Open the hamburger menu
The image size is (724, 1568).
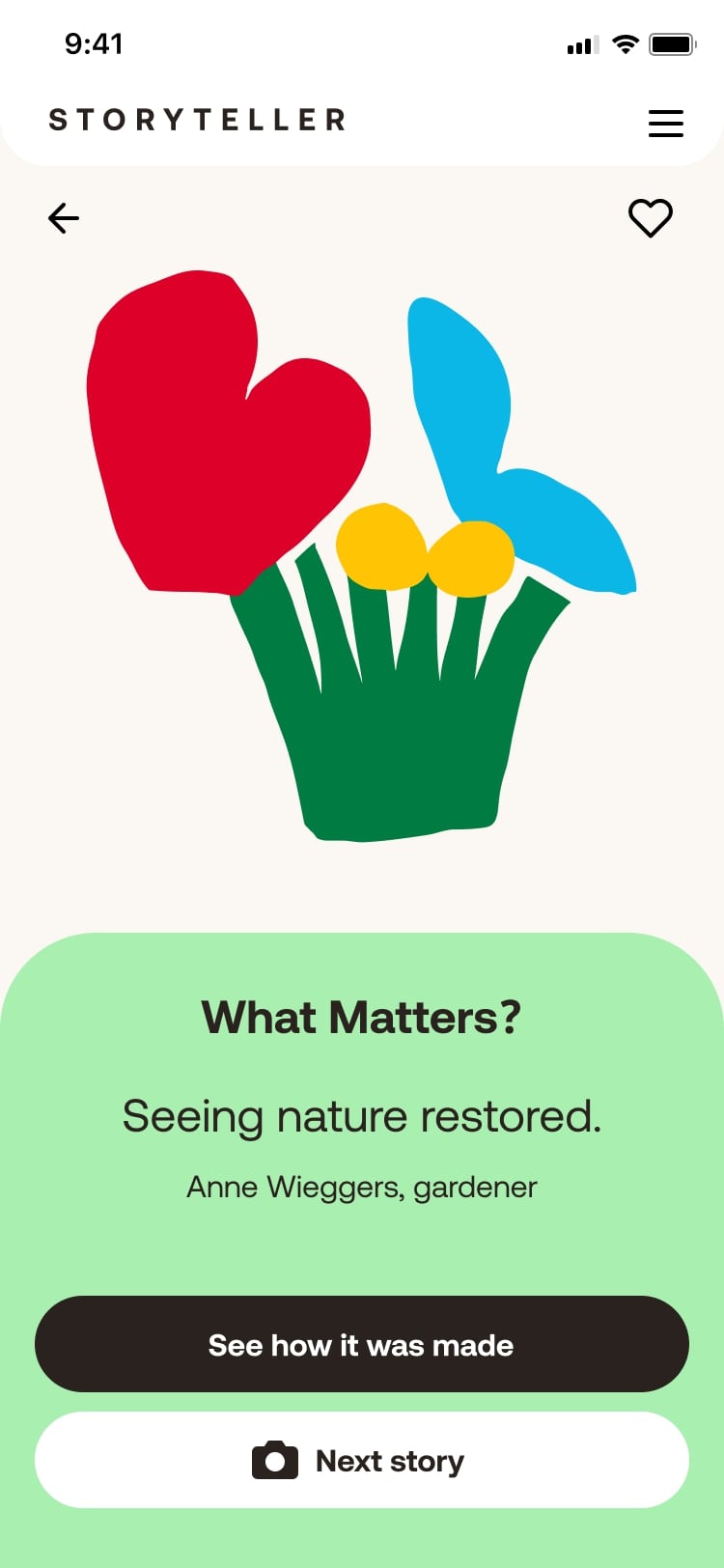click(x=666, y=124)
